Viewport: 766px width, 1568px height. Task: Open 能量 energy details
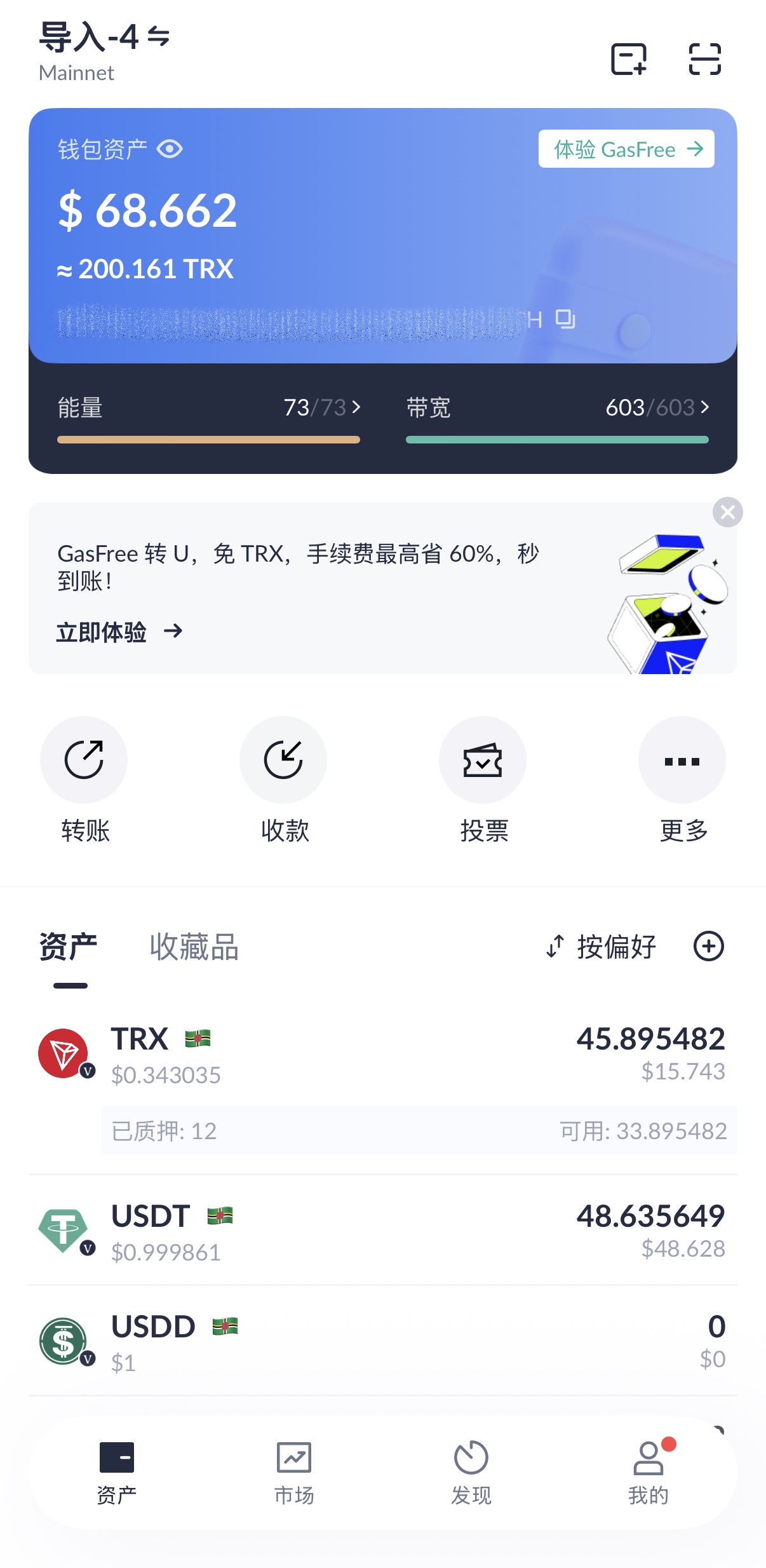(208, 407)
